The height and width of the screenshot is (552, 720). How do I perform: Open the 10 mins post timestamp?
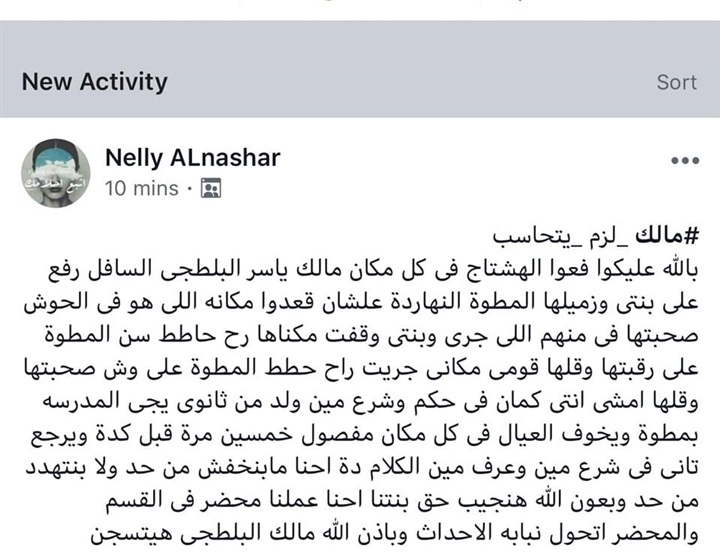click(141, 188)
